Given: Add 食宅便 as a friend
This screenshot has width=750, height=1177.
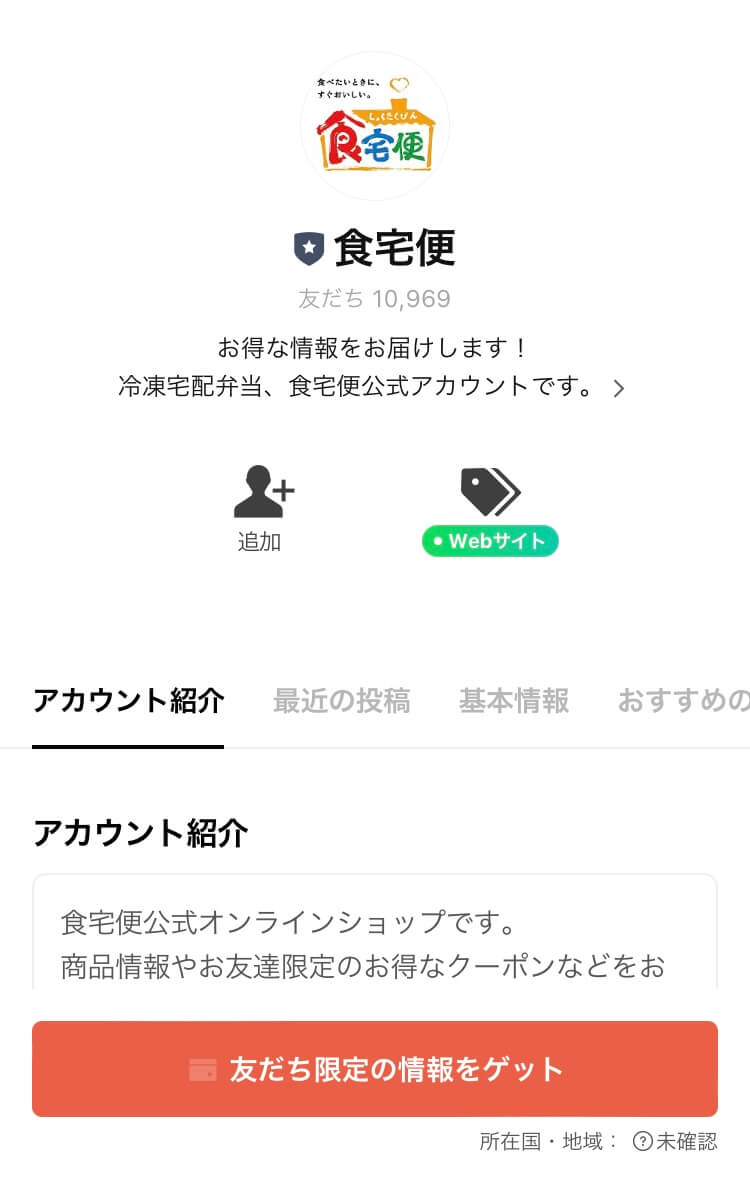Looking at the screenshot, I should click(263, 507).
